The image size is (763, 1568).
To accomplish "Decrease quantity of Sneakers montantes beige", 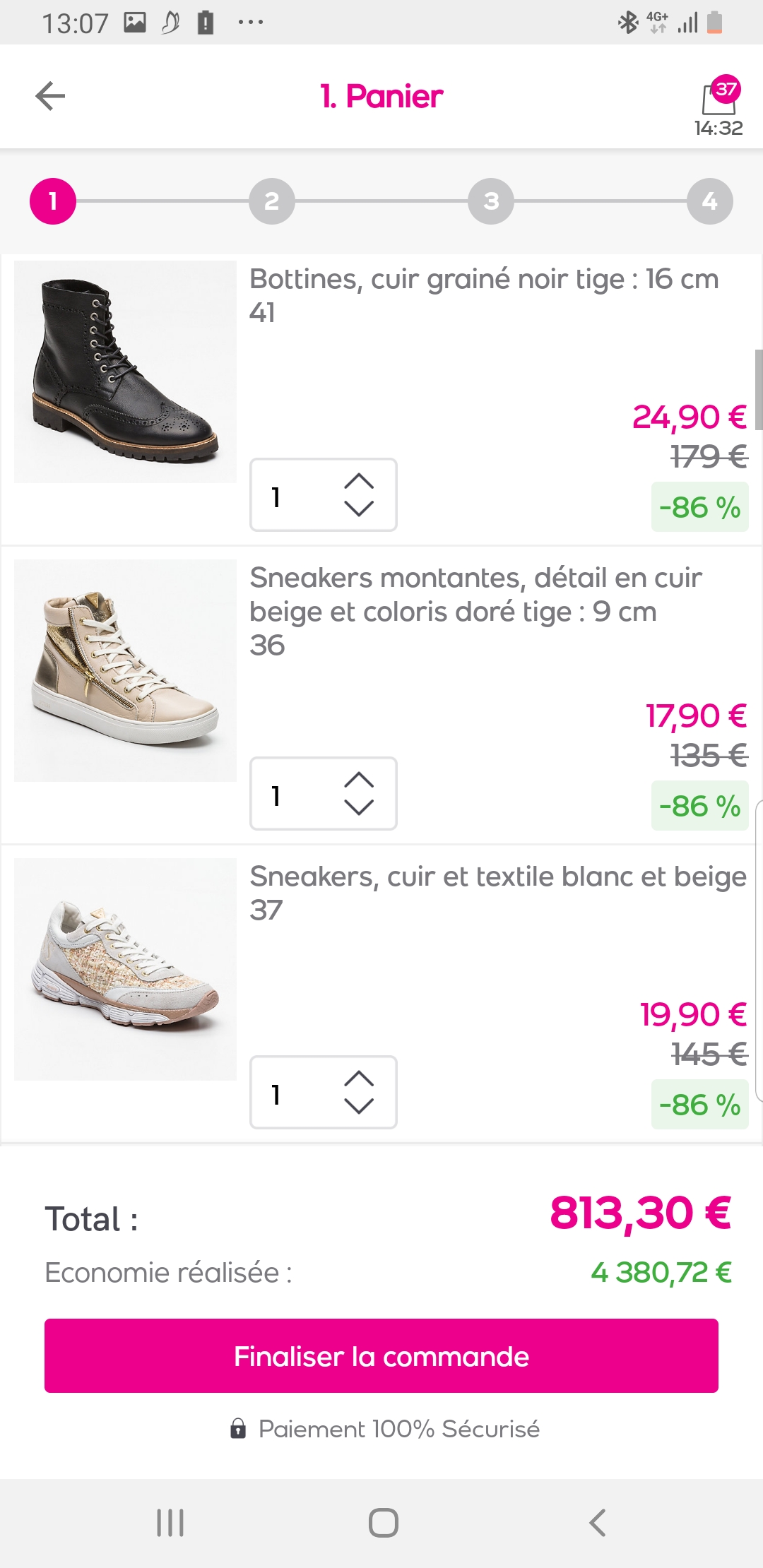I will click(359, 807).
